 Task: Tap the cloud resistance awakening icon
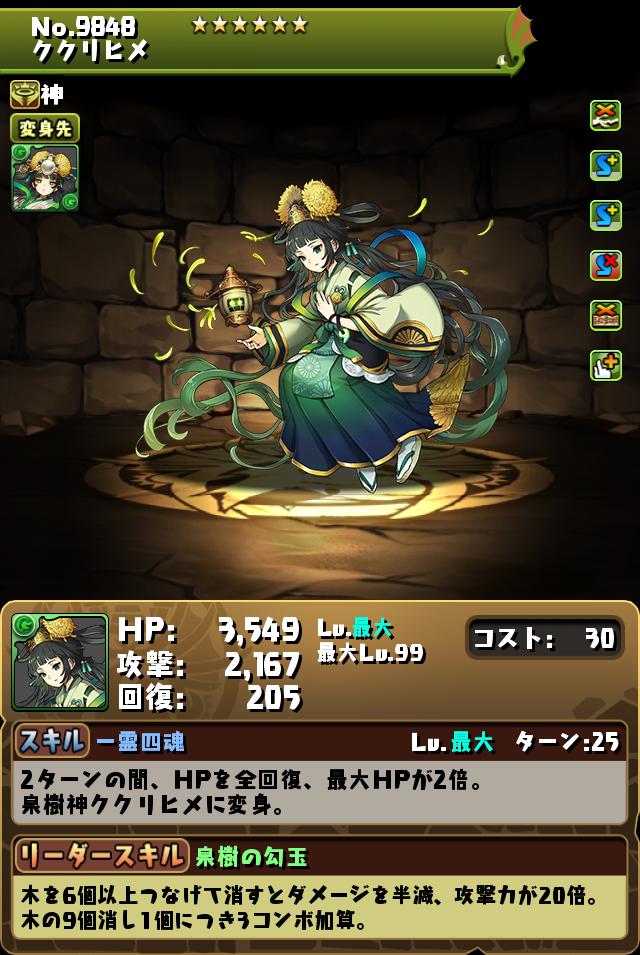point(606,115)
